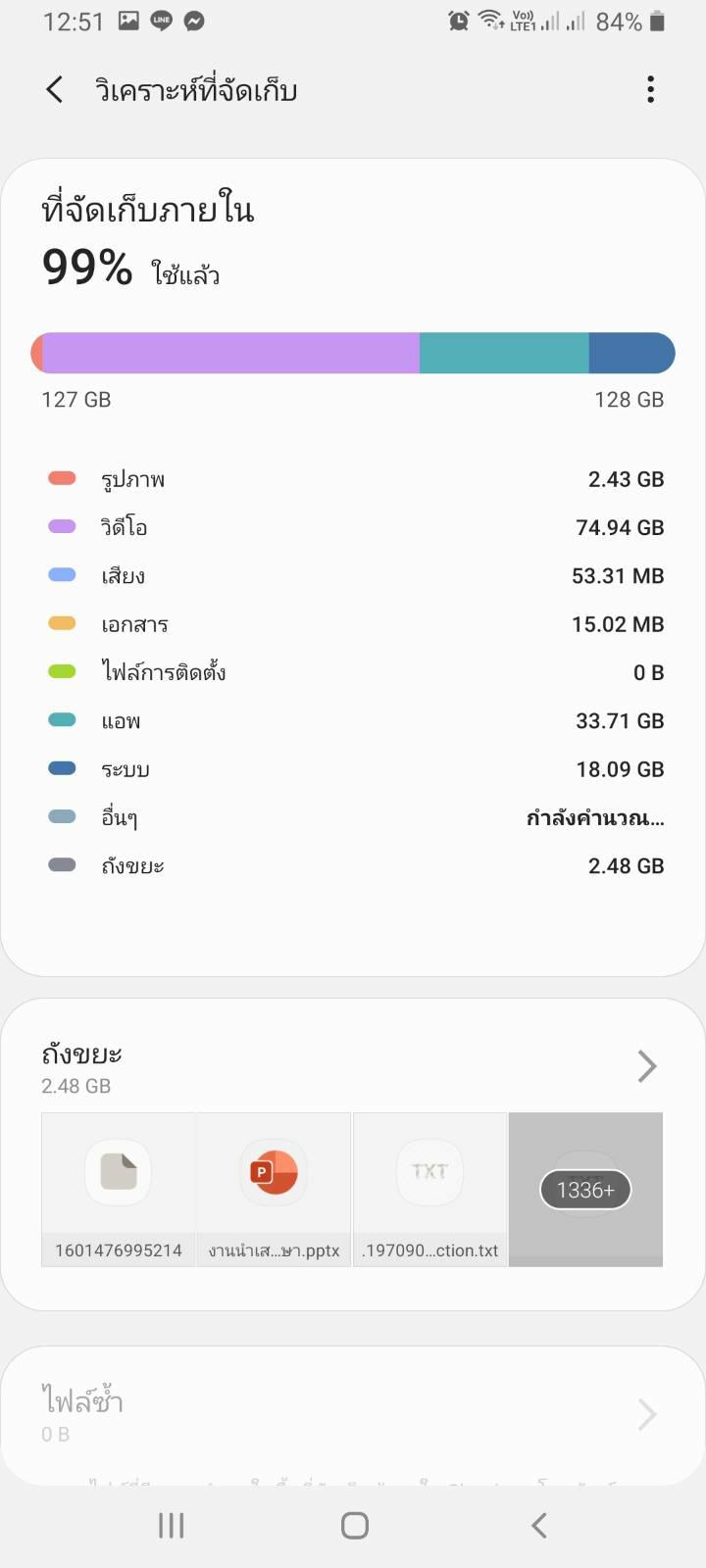Screen dimensions: 706x1568
Task: Open the .txt file thumbnail
Action: tap(429, 1190)
